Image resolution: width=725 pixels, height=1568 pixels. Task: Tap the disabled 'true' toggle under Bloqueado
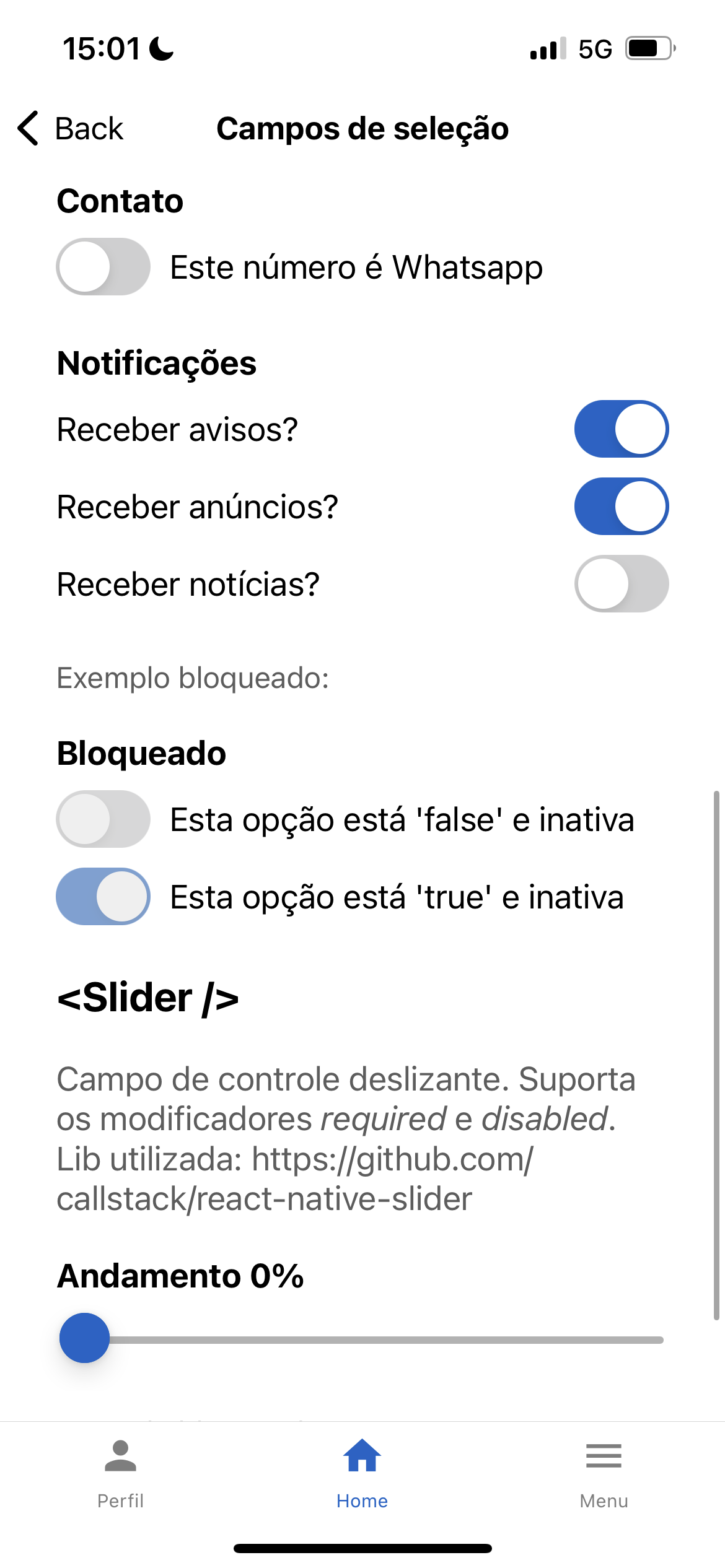click(103, 897)
